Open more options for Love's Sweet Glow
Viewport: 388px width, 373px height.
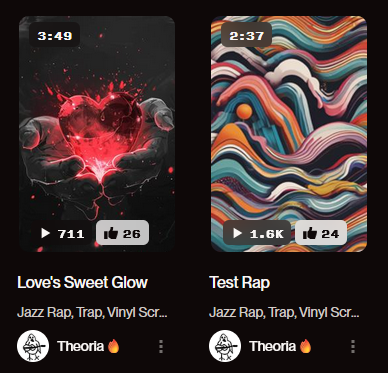161,346
